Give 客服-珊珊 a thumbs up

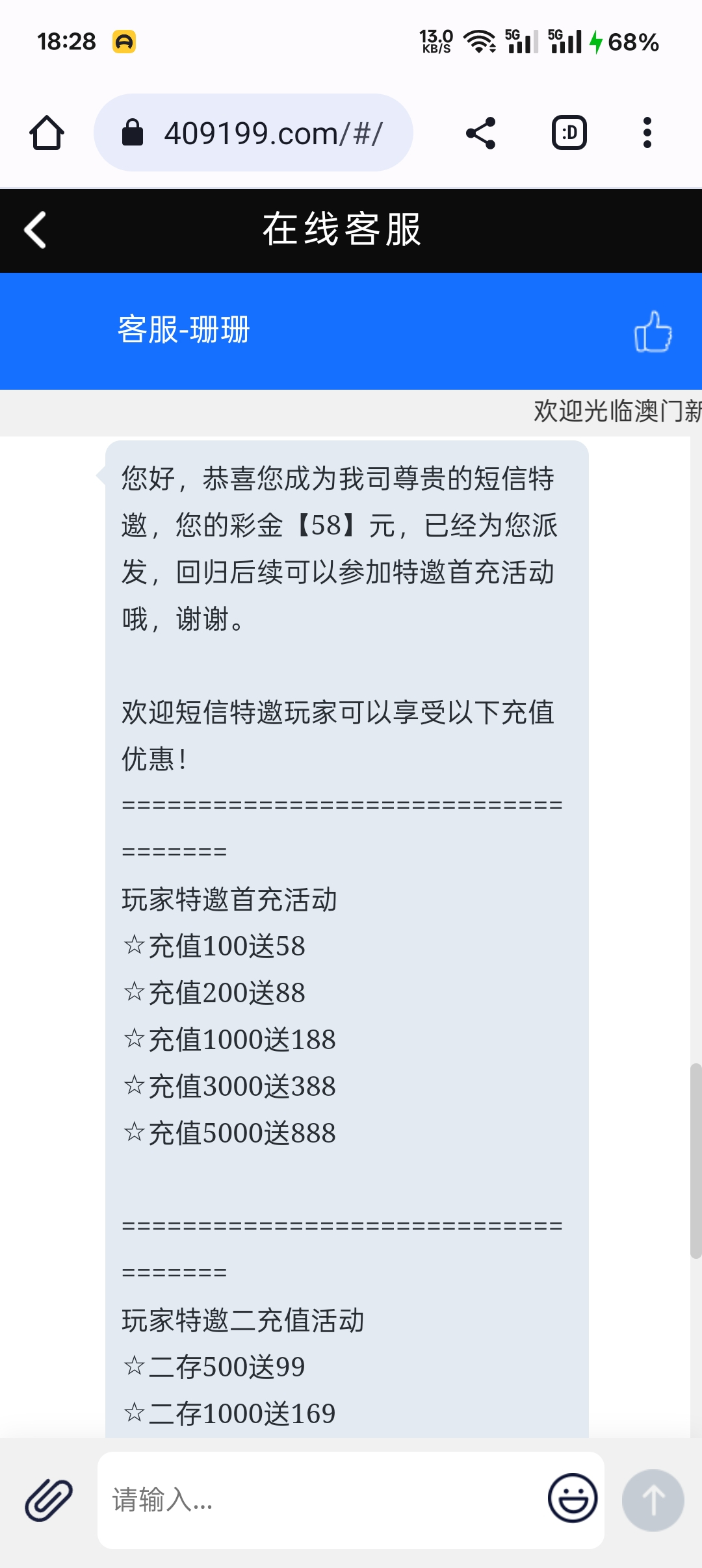click(653, 331)
